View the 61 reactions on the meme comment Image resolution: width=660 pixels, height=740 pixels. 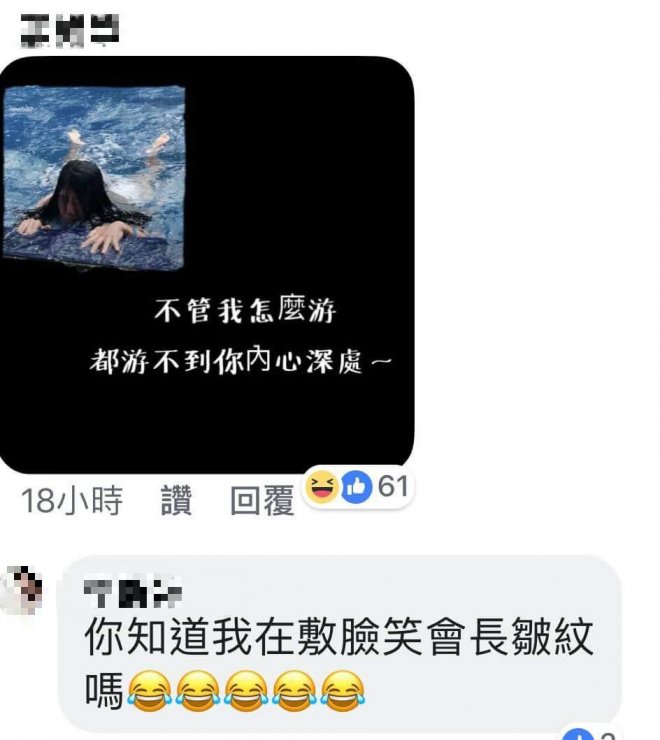click(x=358, y=487)
